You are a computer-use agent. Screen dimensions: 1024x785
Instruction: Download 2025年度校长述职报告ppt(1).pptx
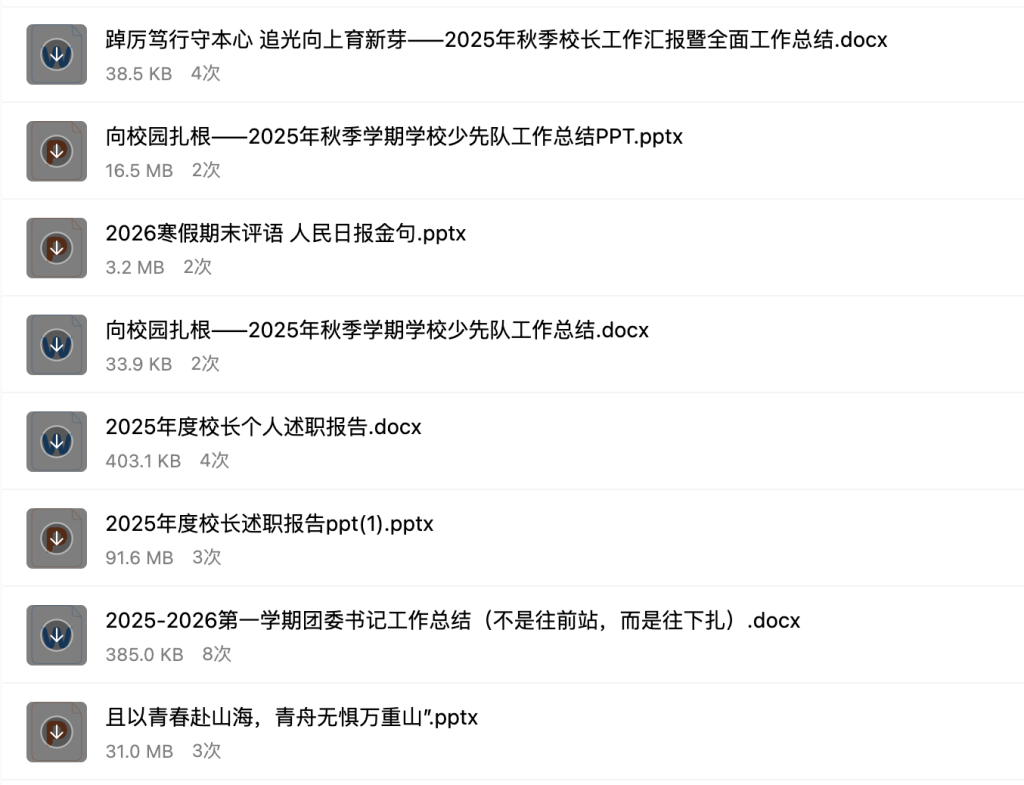[x=57, y=539]
